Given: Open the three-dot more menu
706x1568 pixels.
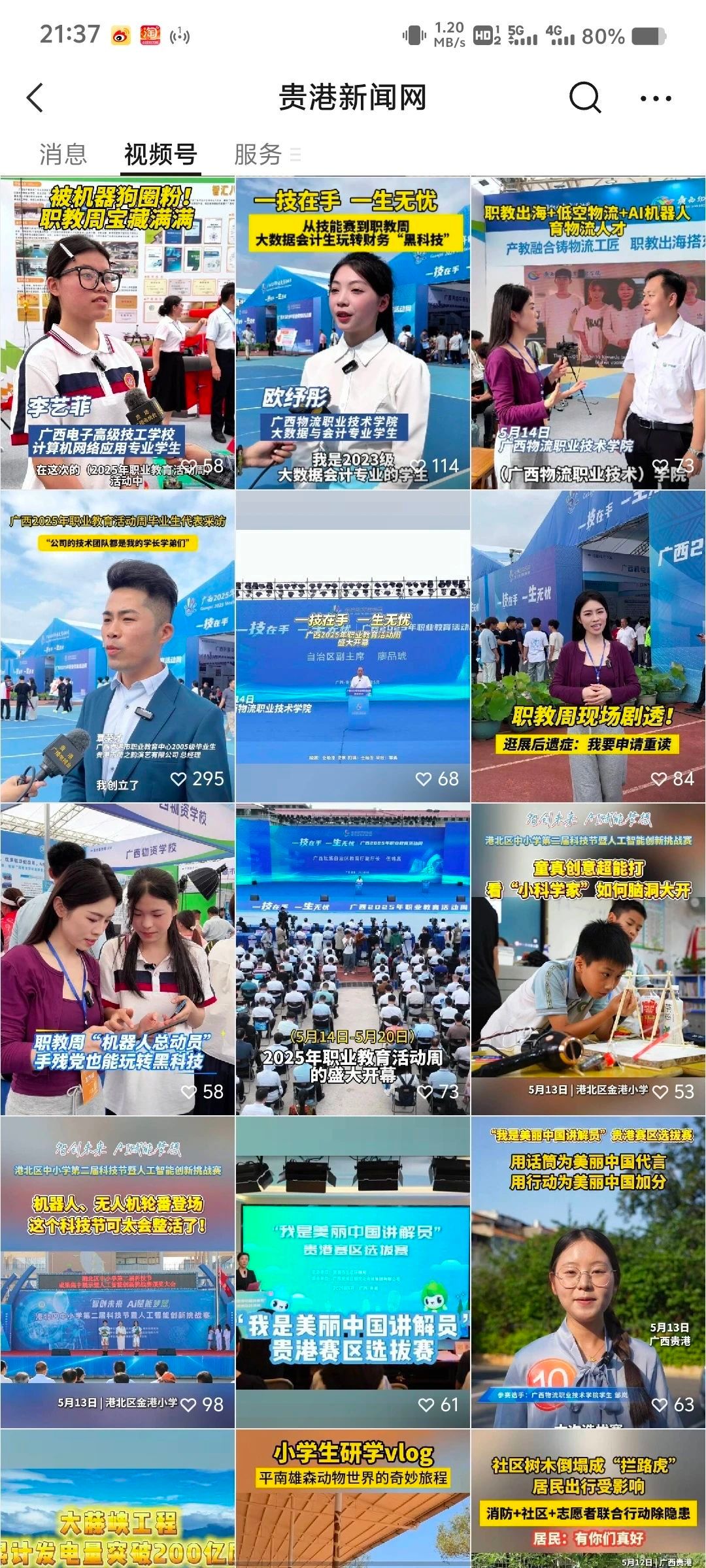Looking at the screenshot, I should point(656,99).
